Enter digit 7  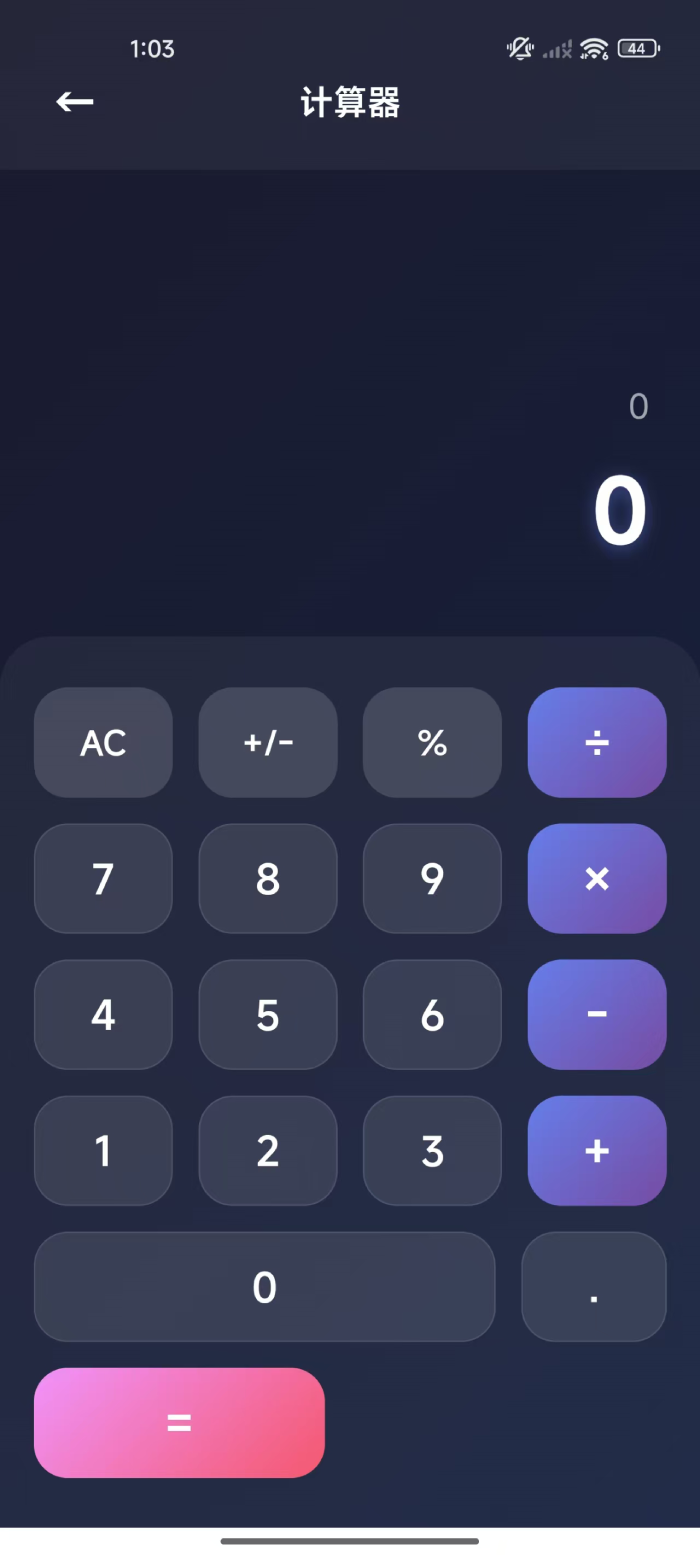103,879
